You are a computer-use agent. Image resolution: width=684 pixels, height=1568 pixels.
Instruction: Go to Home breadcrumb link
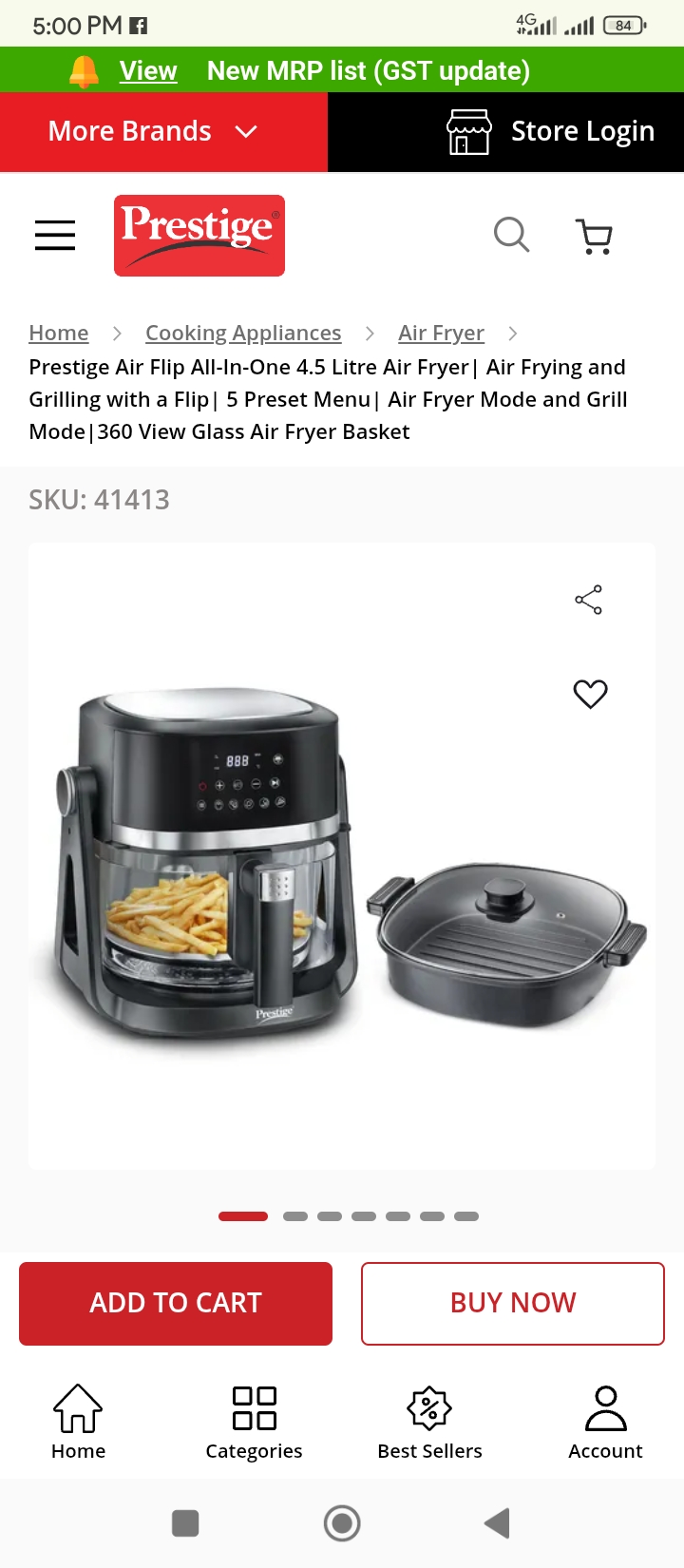[59, 333]
